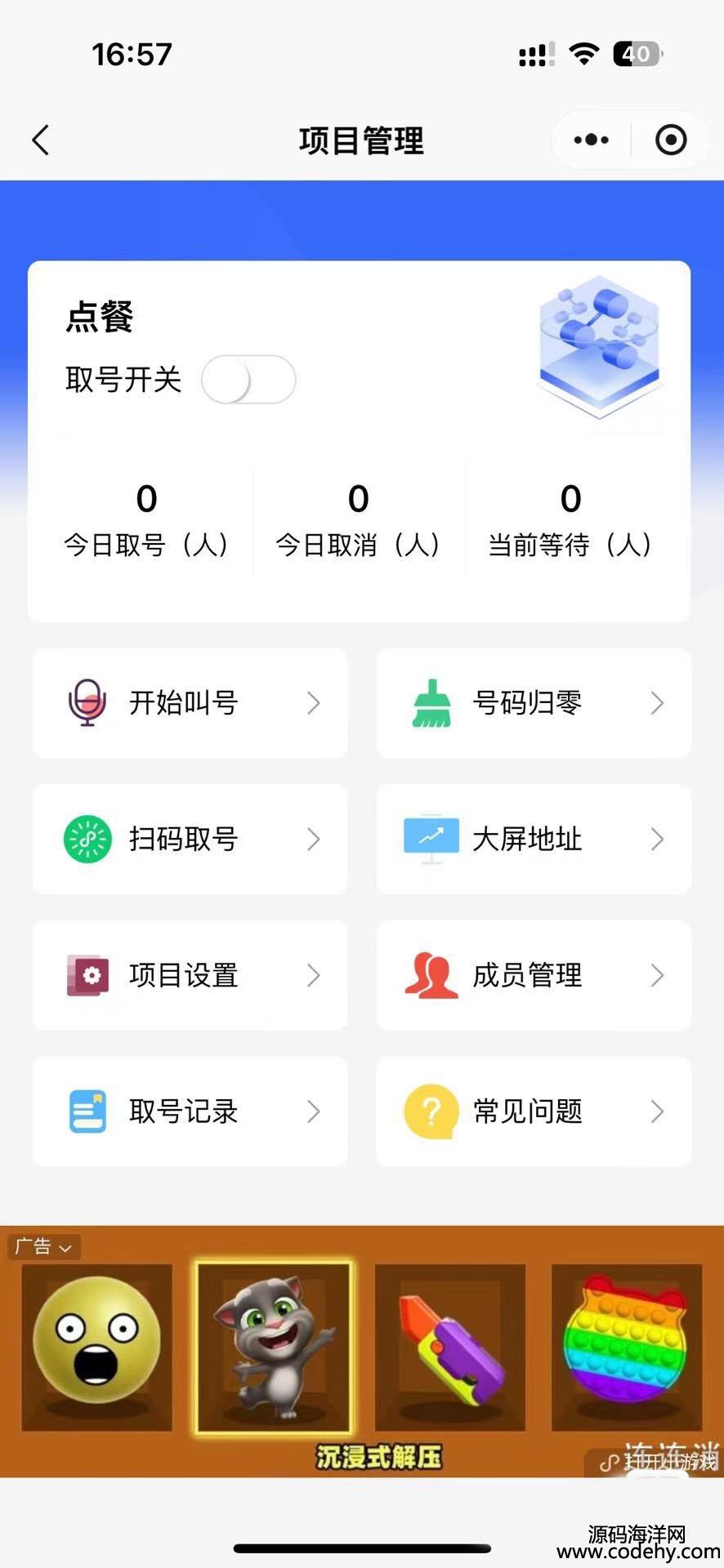The image size is (724, 1568).
Task: Open the mini program more options menu
Action: click(592, 140)
